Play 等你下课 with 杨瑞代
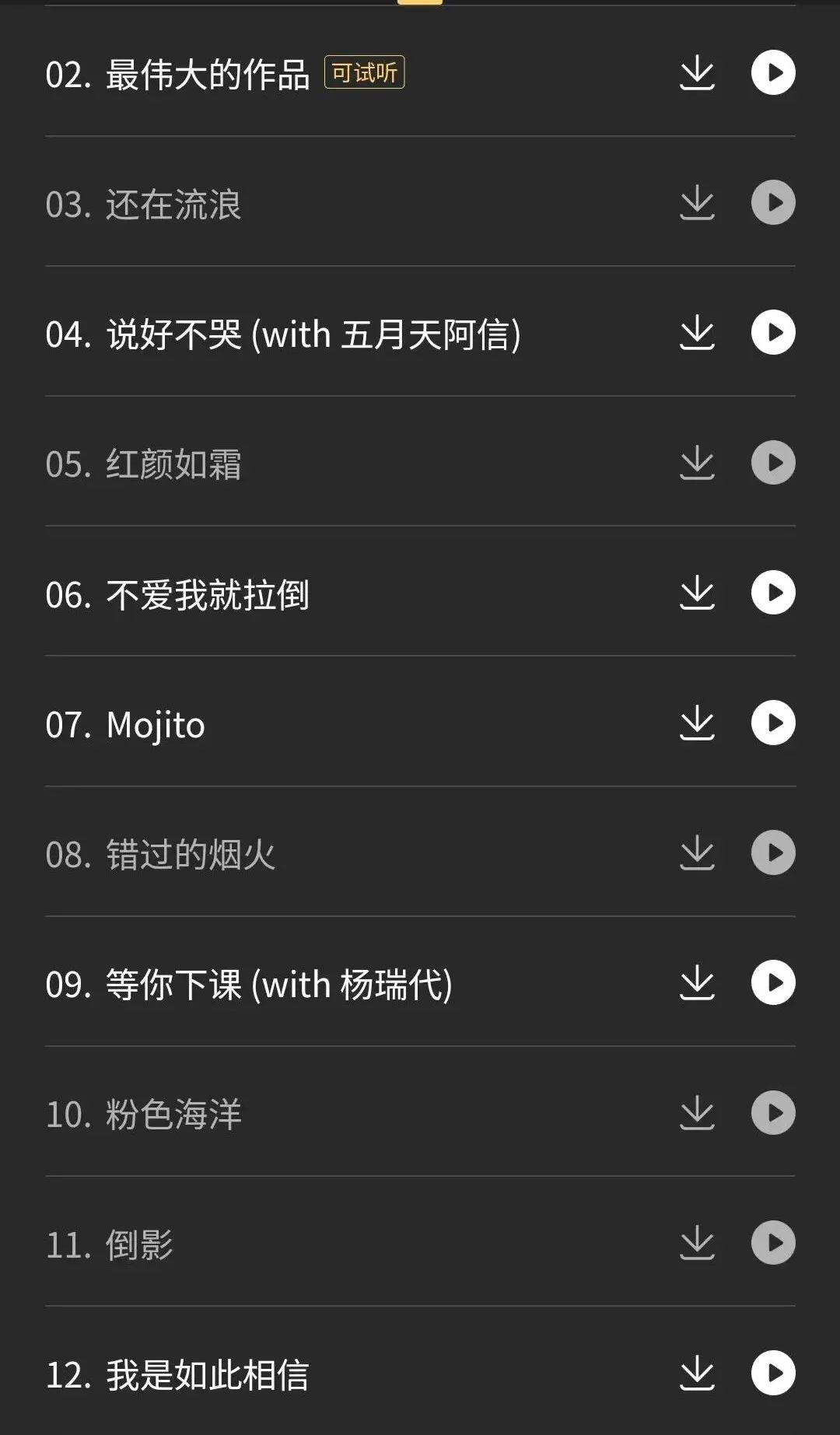This screenshot has height=1435, width=840. [x=773, y=982]
